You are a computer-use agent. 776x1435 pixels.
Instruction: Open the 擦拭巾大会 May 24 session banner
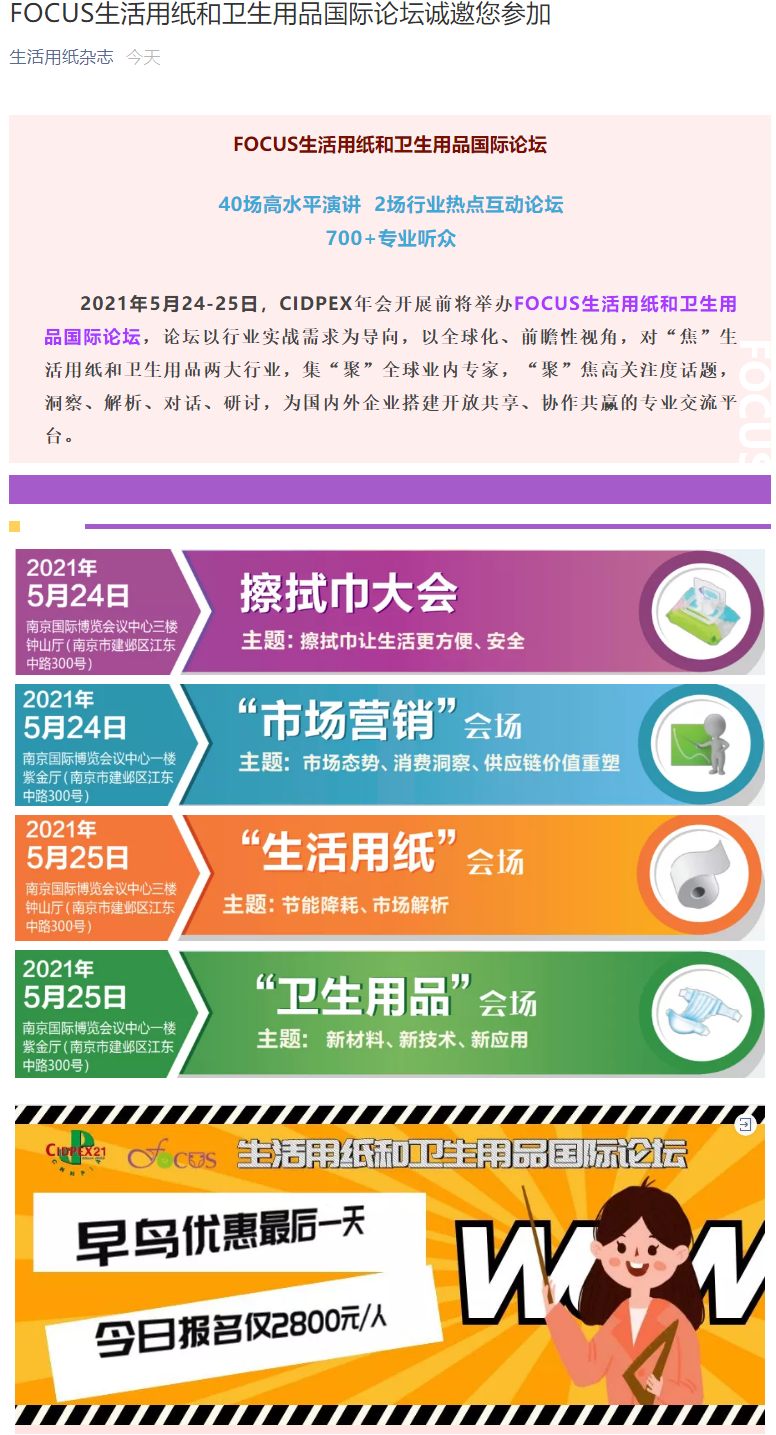point(389,611)
